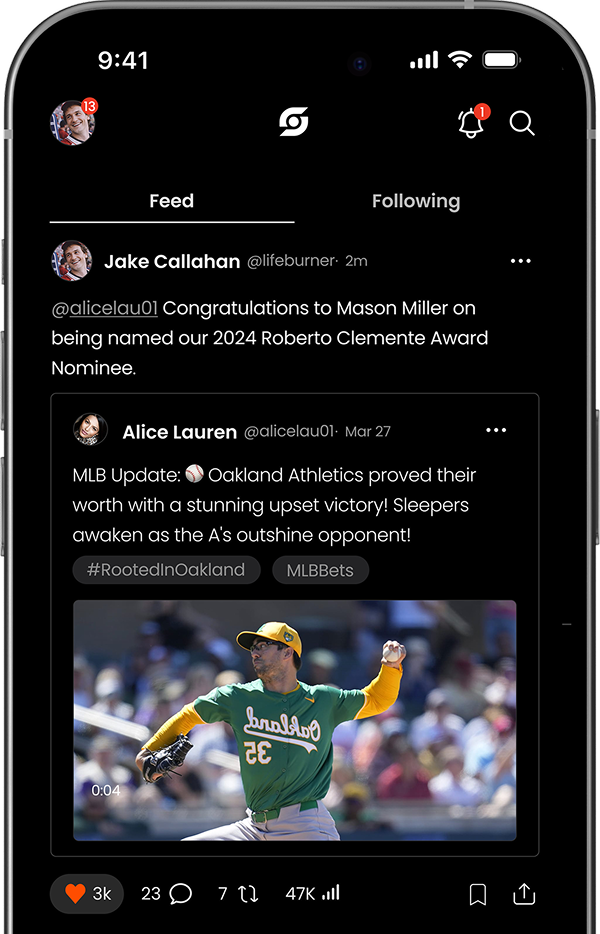The height and width of the screenshot is (934, 600).
Task: Like the post with 3k likes
Action: [87, 894]
